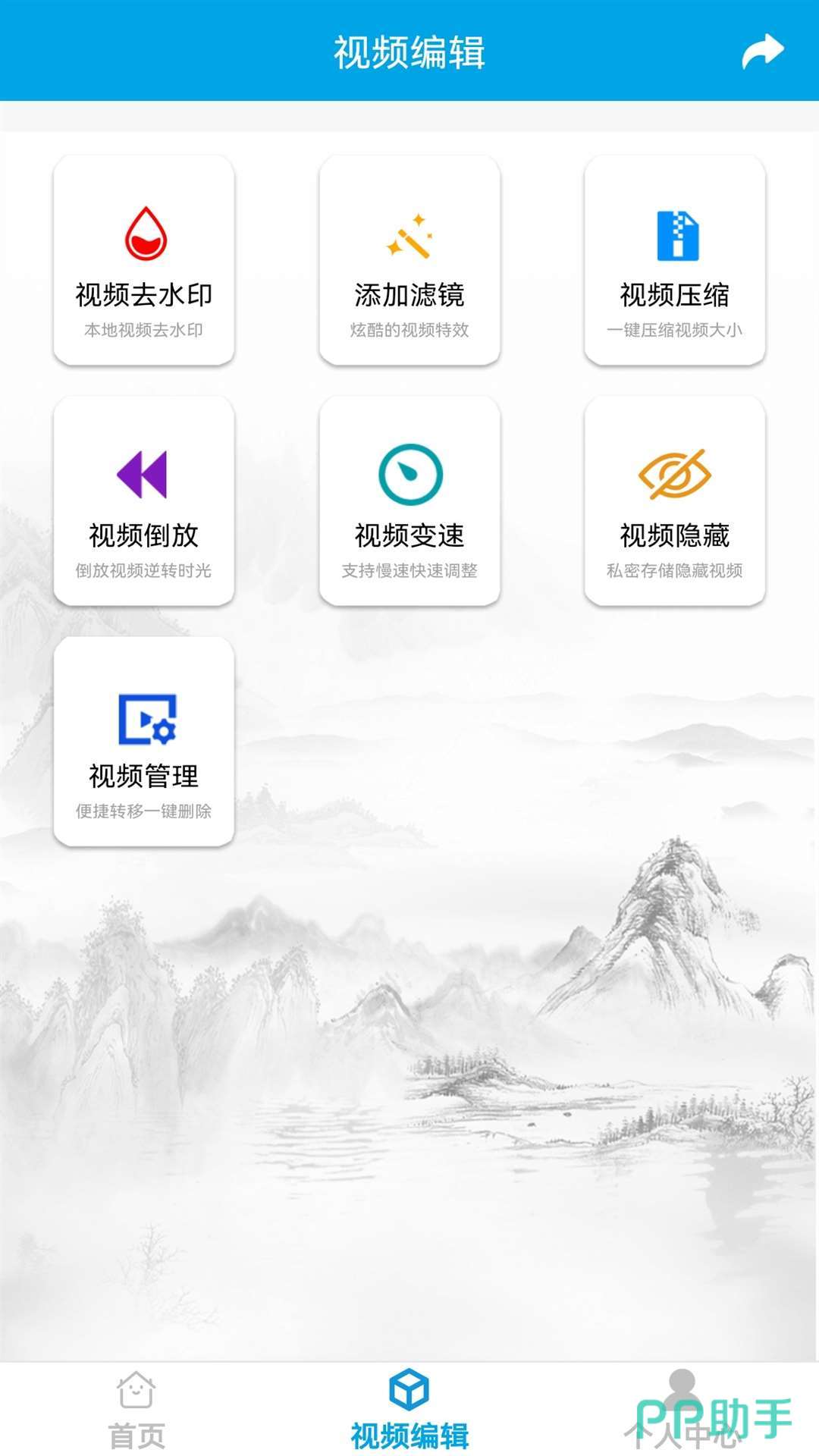Open 视频去水印 watermark removal
This screenshot has width=819, height=1456.
(x=144, y=260)
